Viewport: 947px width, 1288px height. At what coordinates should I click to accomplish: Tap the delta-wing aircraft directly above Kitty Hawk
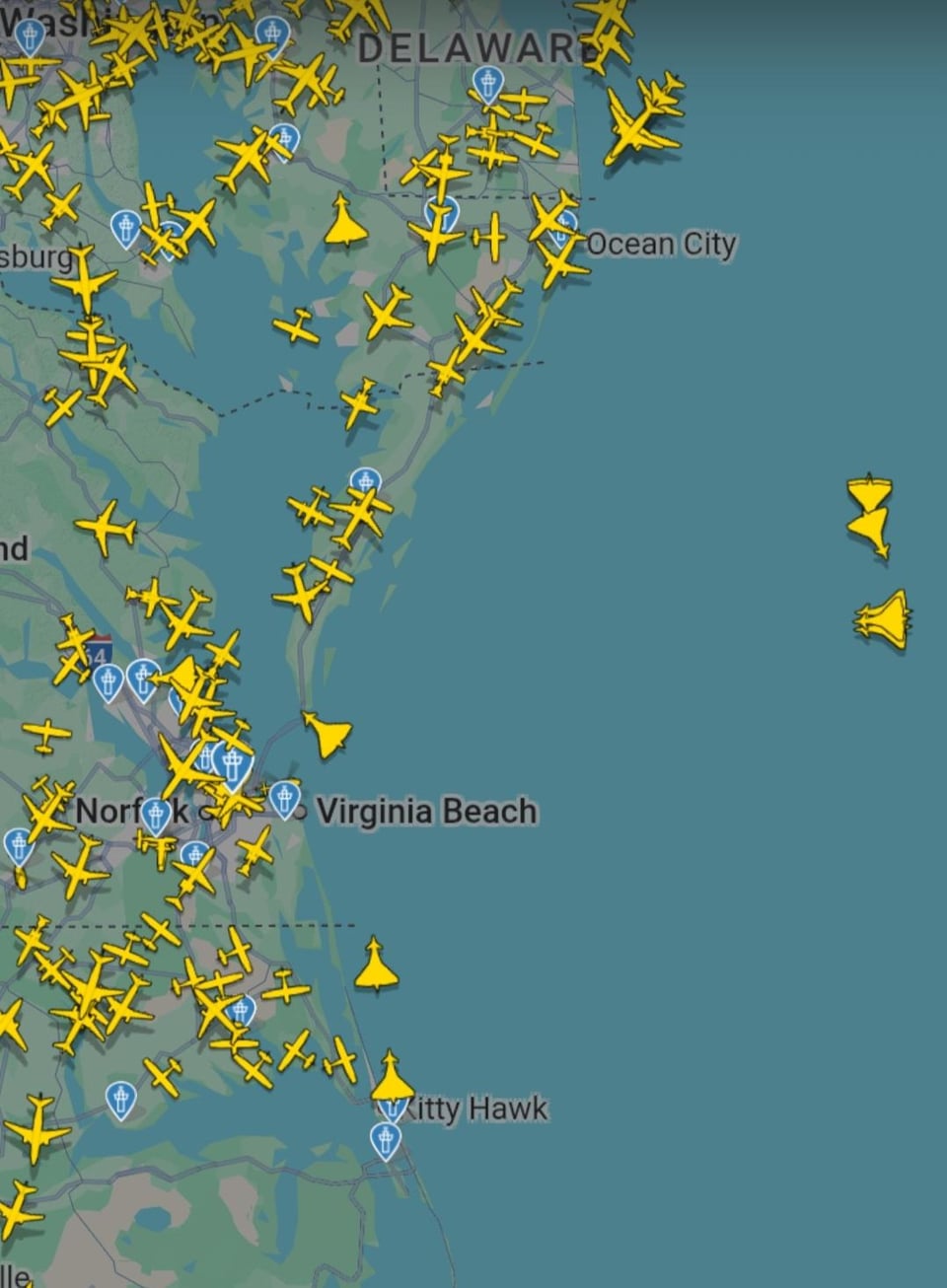tap(392, 1076)
